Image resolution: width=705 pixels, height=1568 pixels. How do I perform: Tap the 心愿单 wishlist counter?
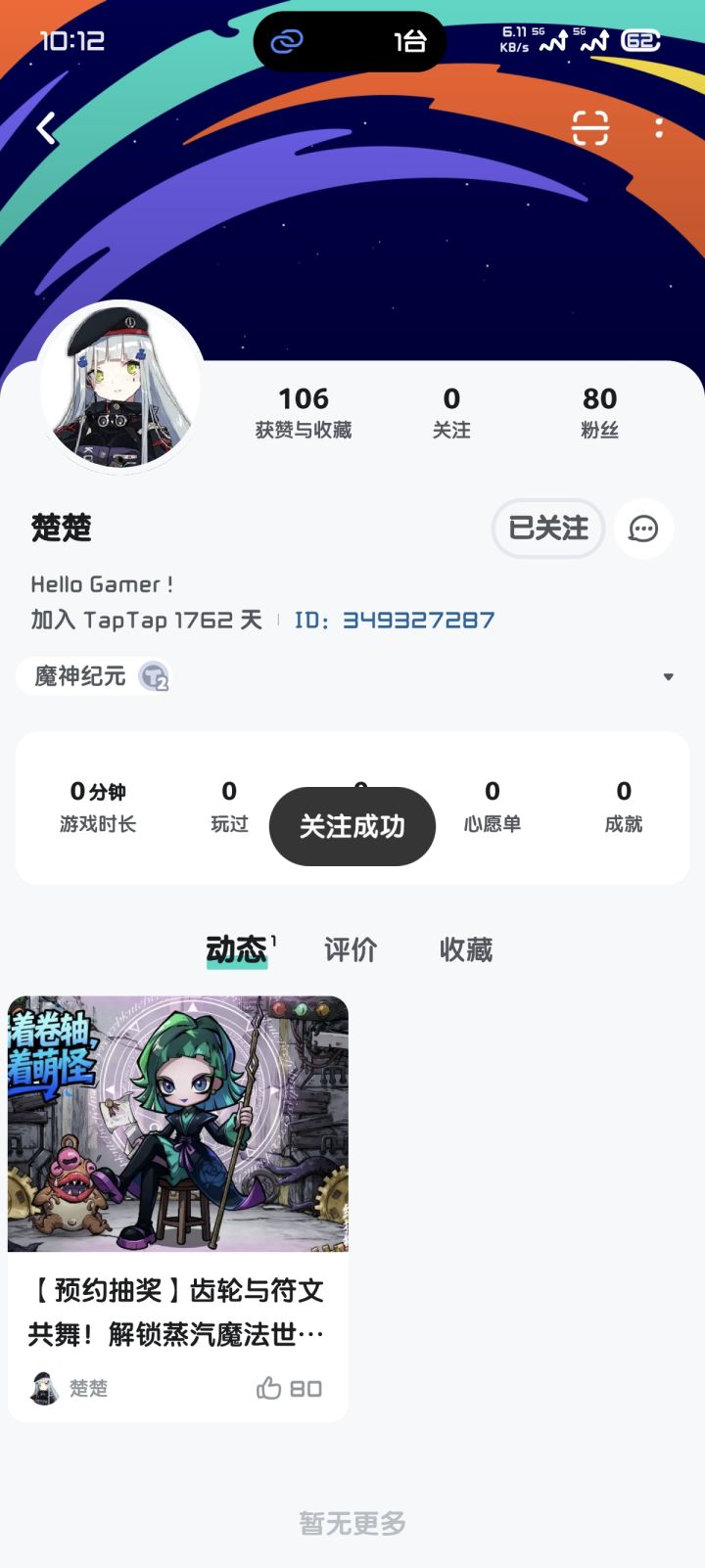[492, 807]
